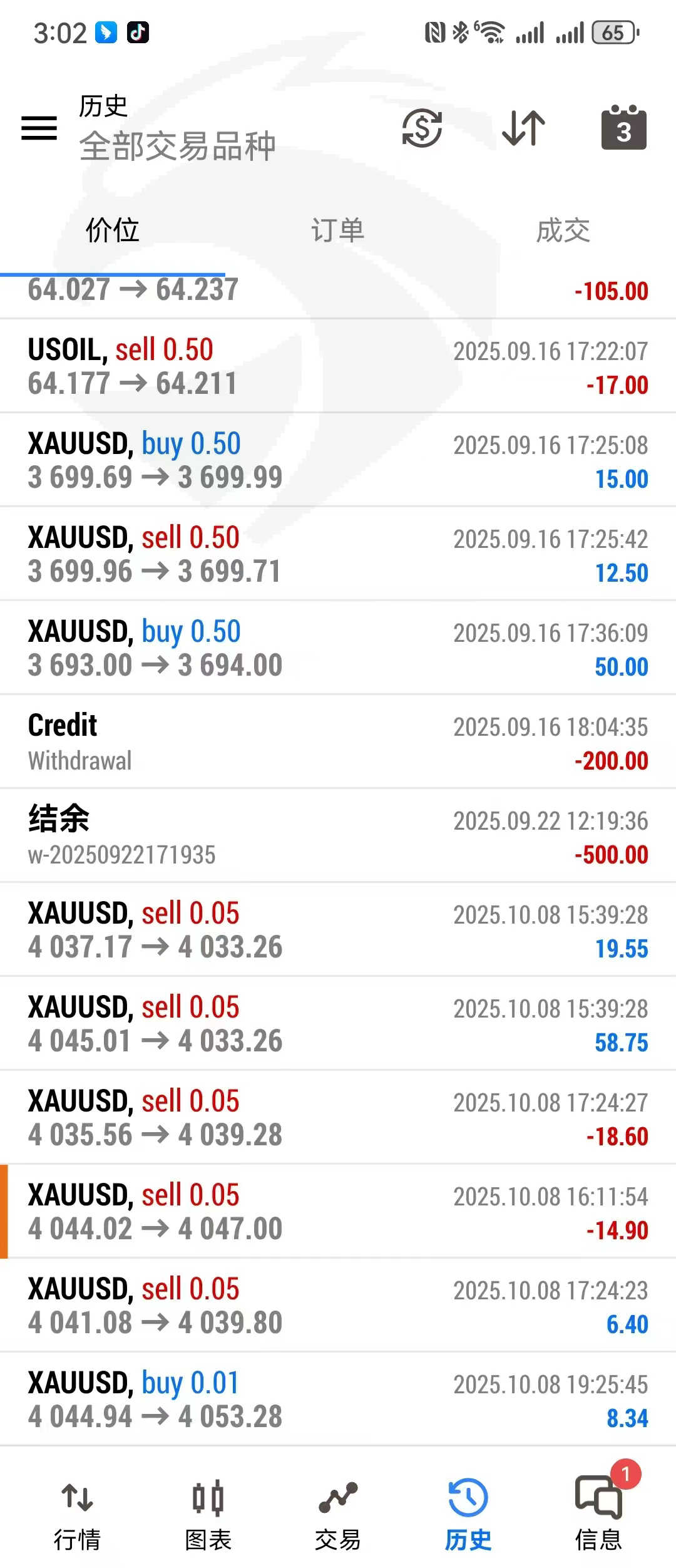Image resolution: width=676 pixels, height=1568 pixels.
Task: Open the hamburger drawer menu
Action: [39, 128]
